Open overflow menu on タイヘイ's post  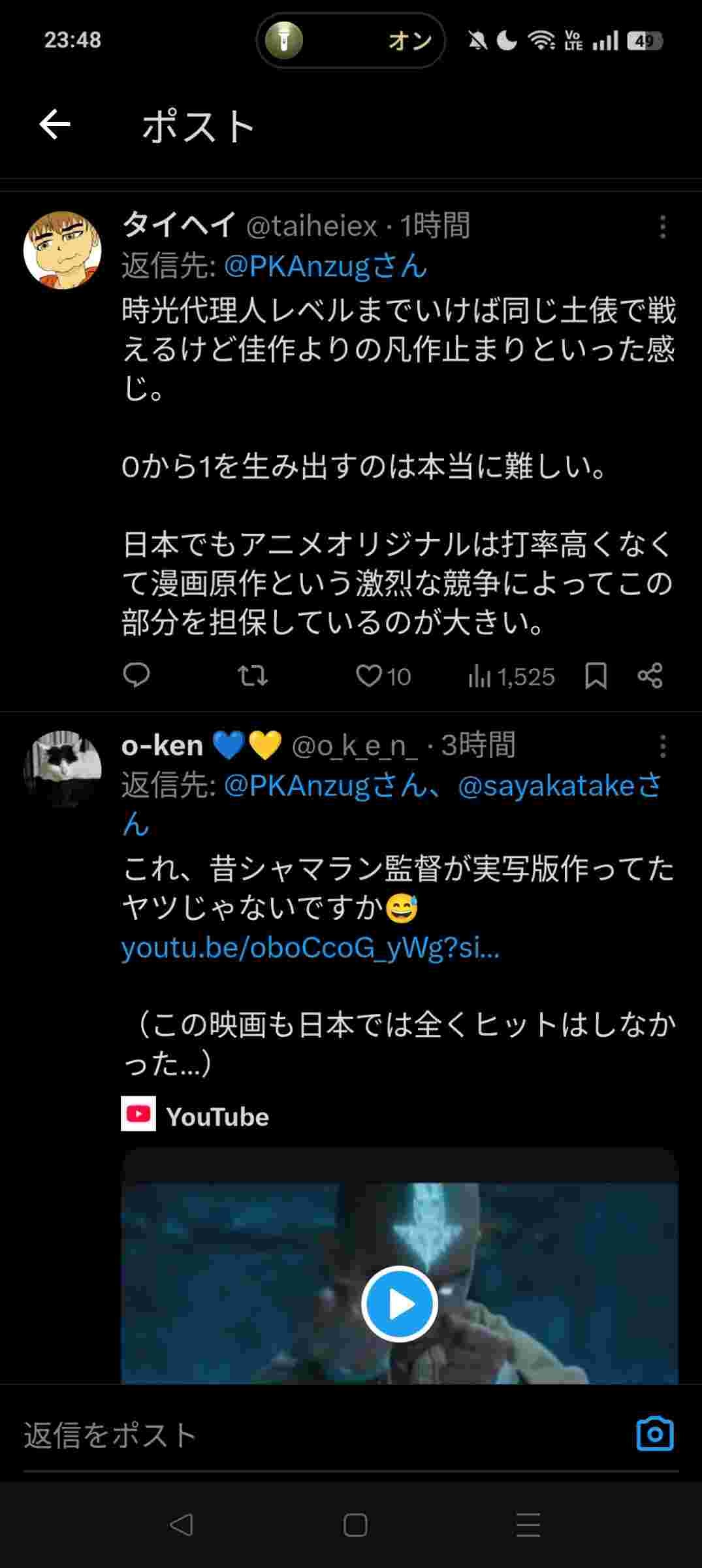pos(662,227)
